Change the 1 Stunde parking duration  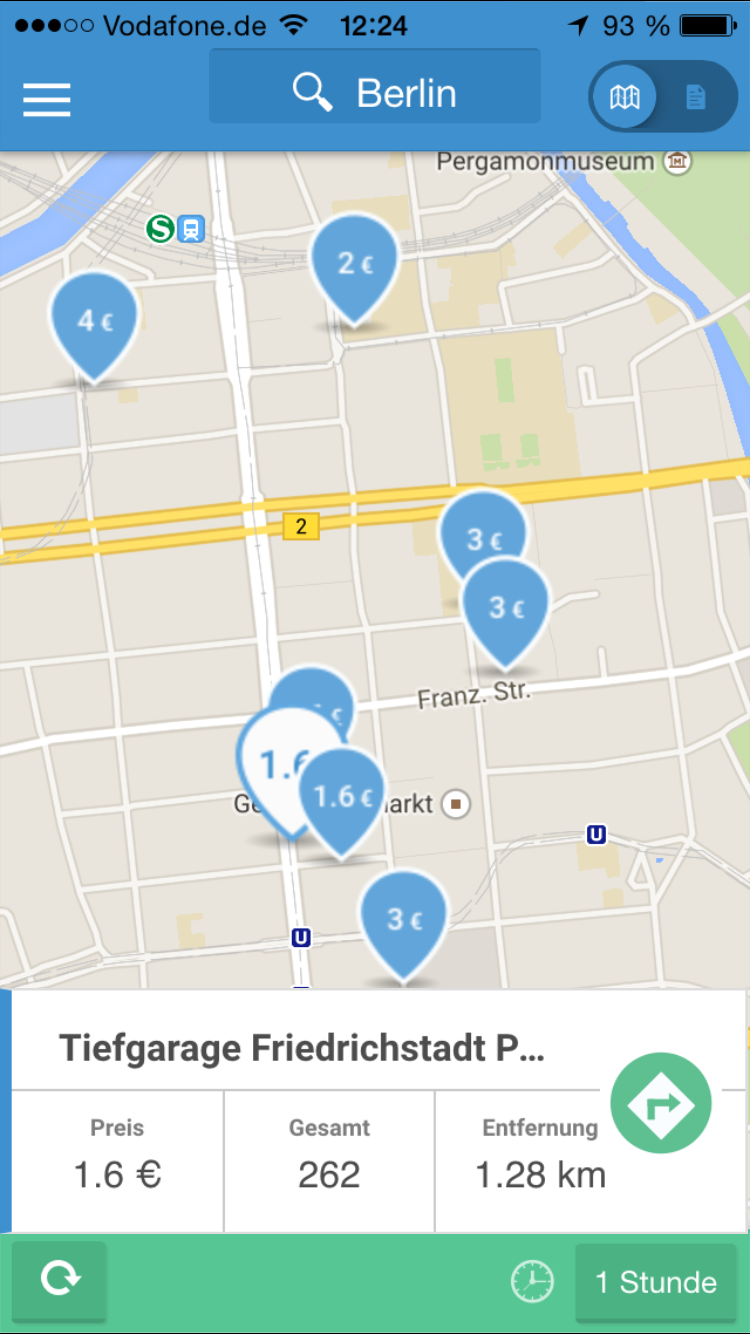pos(655,1283)
